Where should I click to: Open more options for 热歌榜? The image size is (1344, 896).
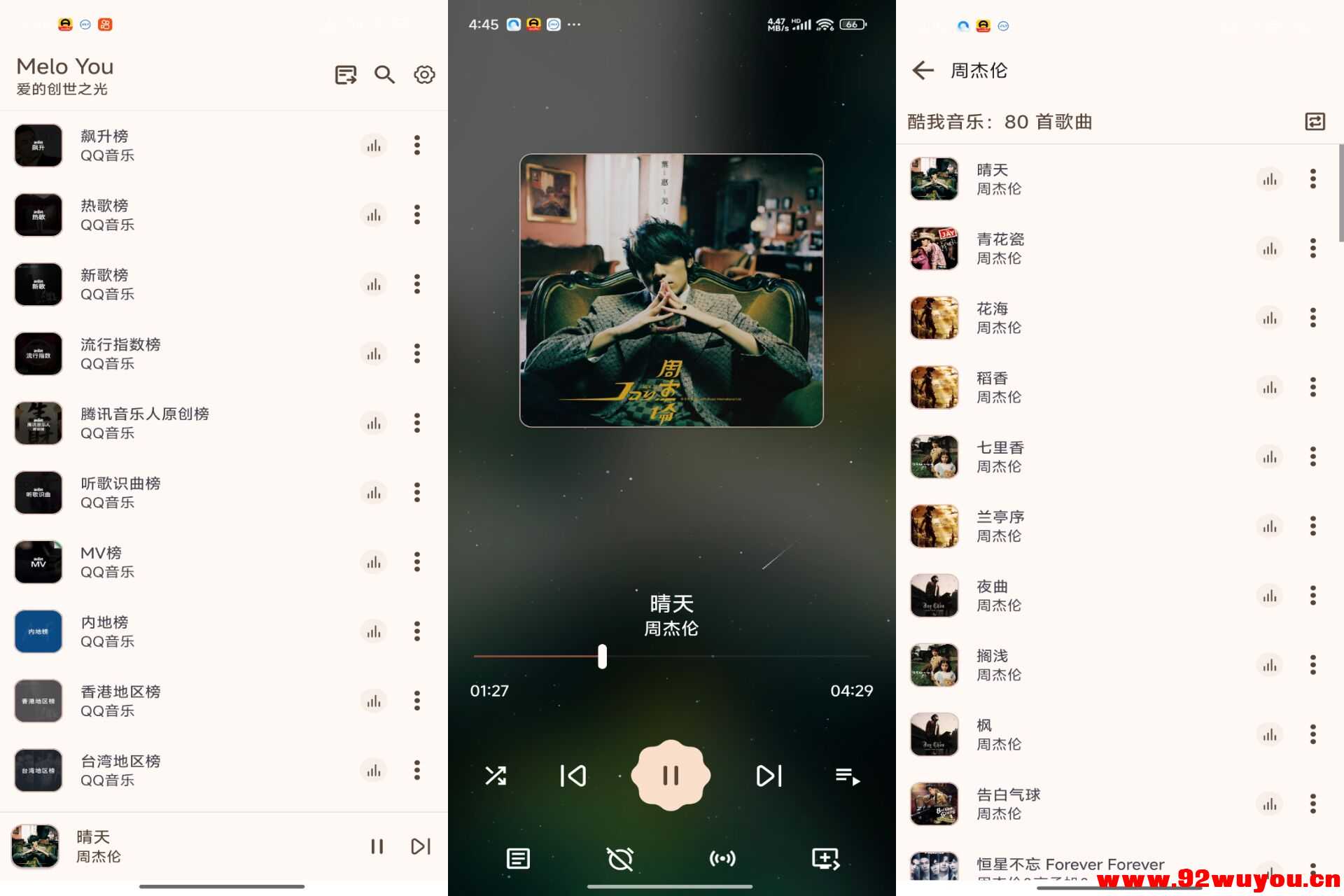(x=417, y=215)
